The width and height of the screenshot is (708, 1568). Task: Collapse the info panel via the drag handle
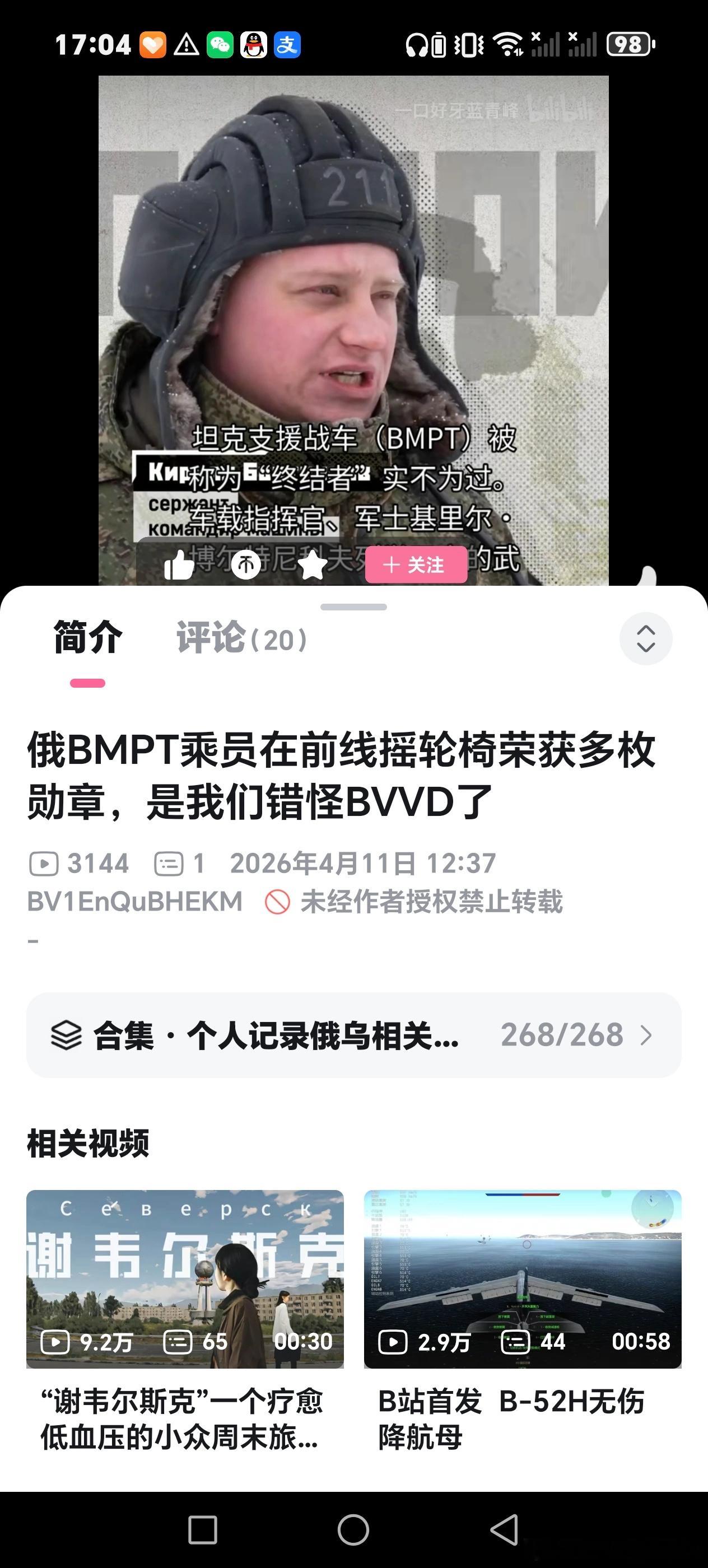pyautogui.click(x=353, y=606)
